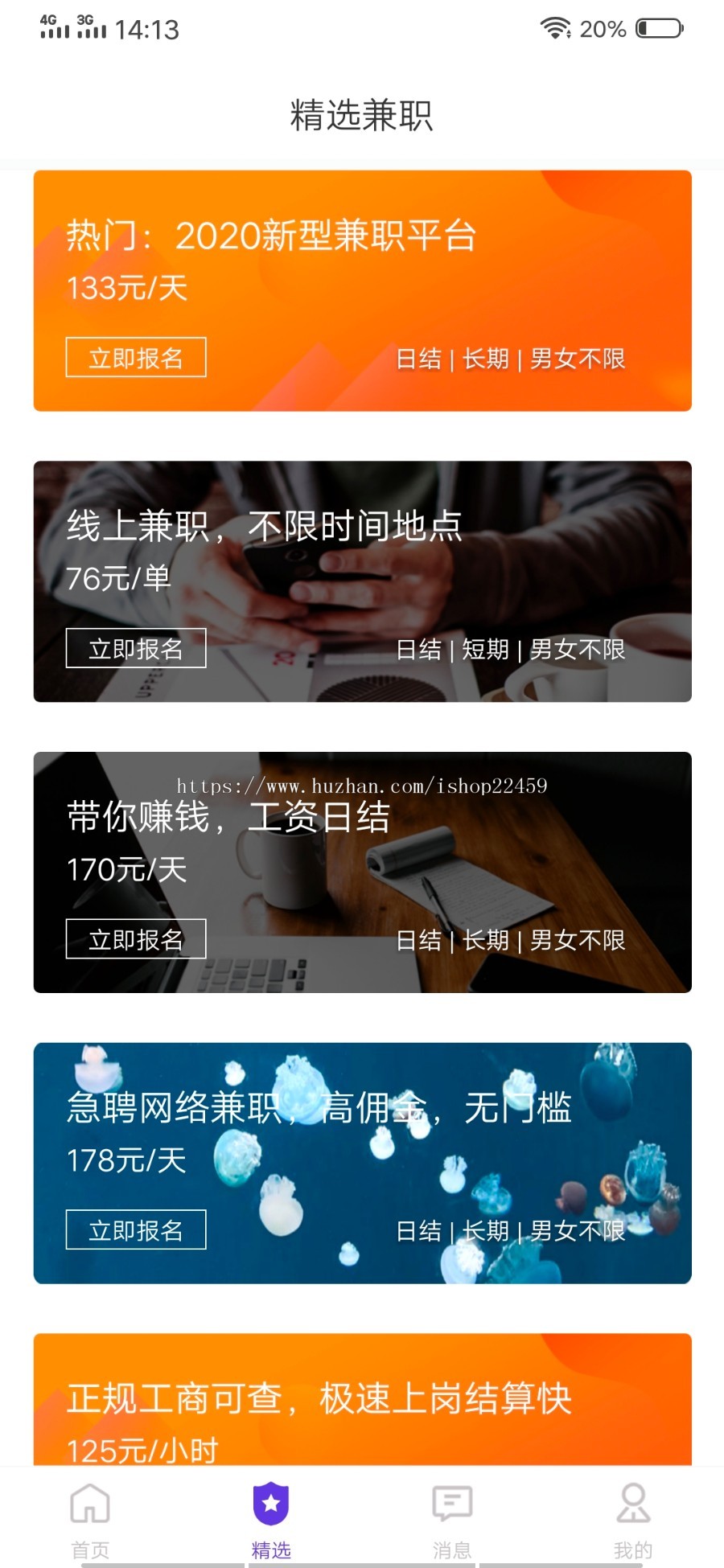Sign up for 带你赚钱，工资日结 job

click(136, 939)
